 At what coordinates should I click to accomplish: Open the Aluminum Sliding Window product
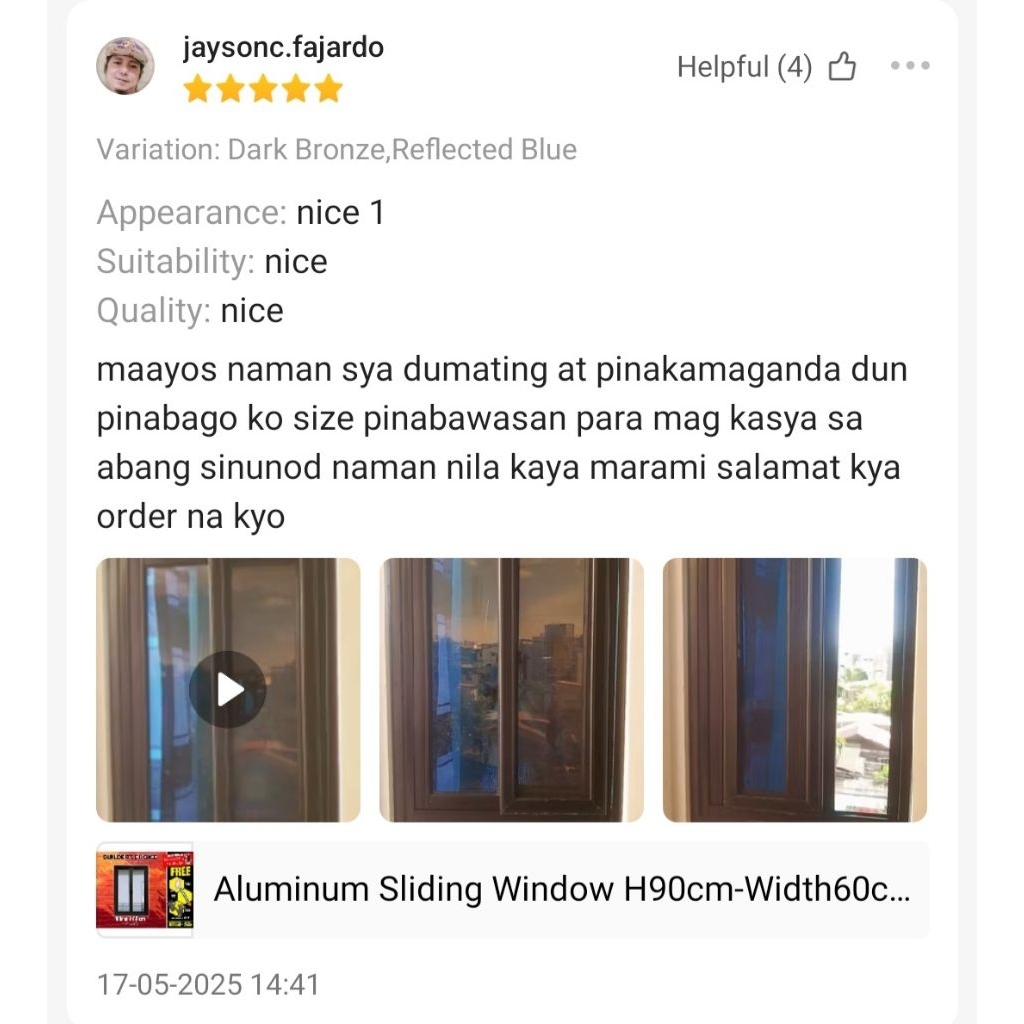[513, 889]
